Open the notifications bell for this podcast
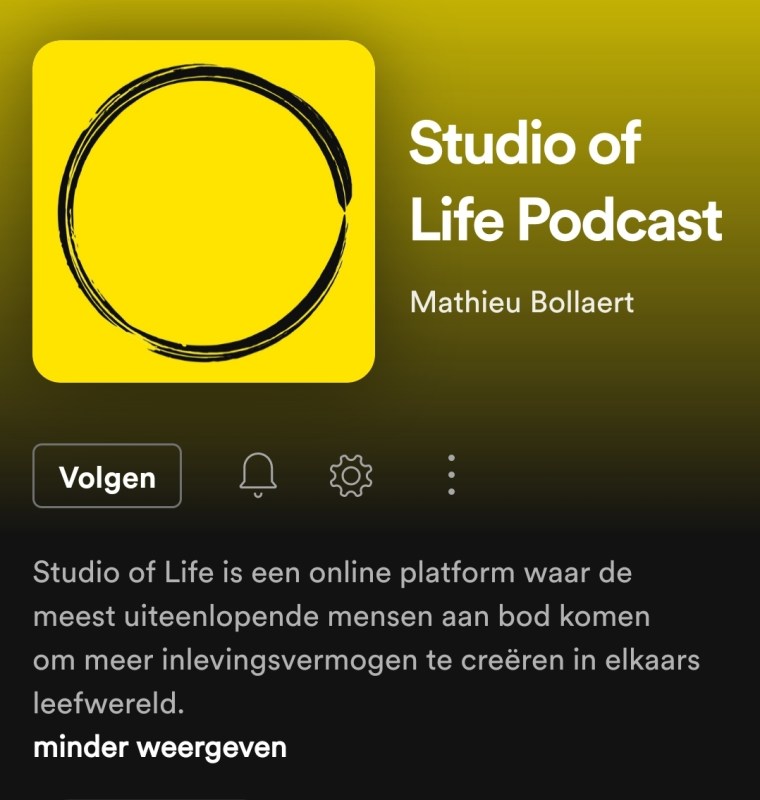 tap(258, 475)
